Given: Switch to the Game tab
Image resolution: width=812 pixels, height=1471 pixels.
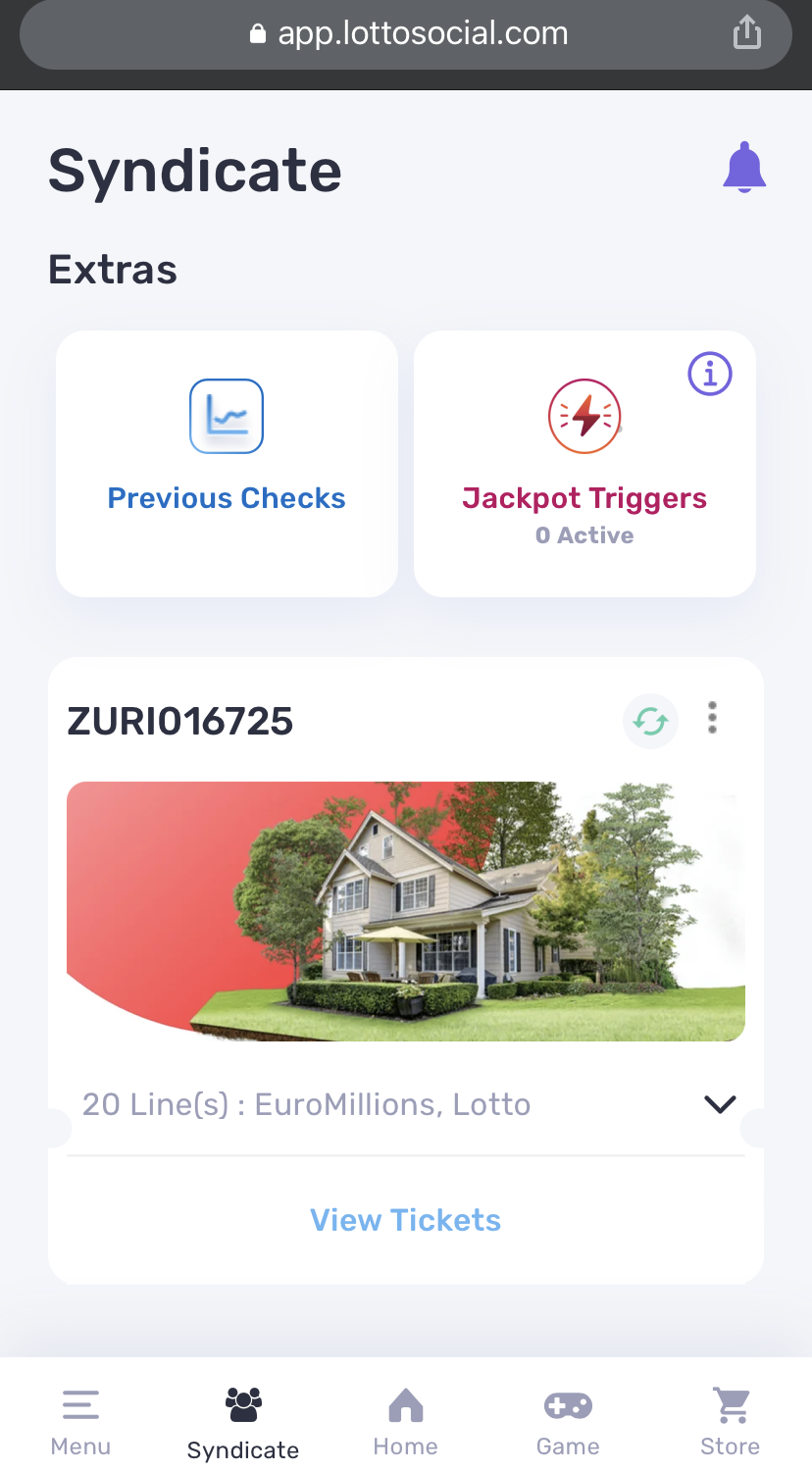Looking at the screenshot, I should click(568, 1422).
